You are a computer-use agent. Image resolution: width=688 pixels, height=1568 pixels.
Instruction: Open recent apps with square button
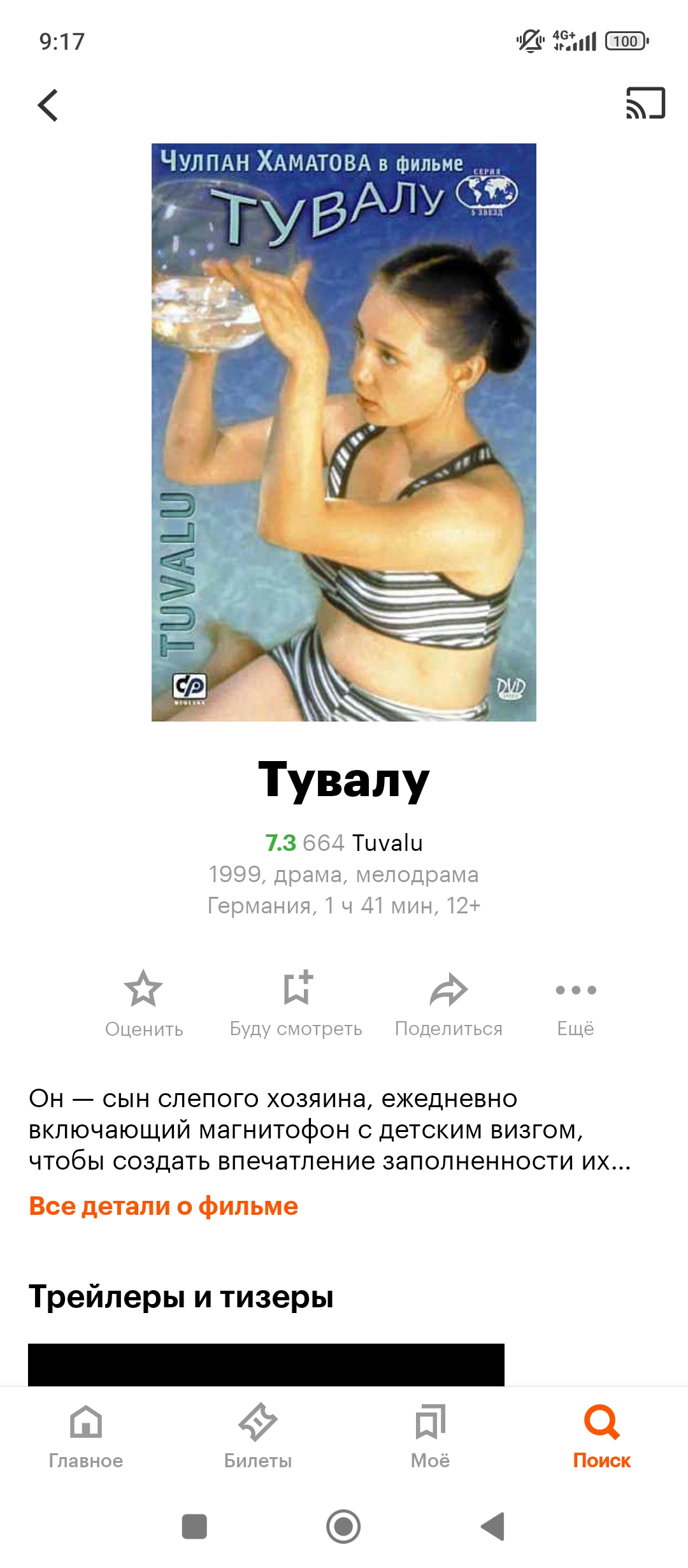[194, 1527]
